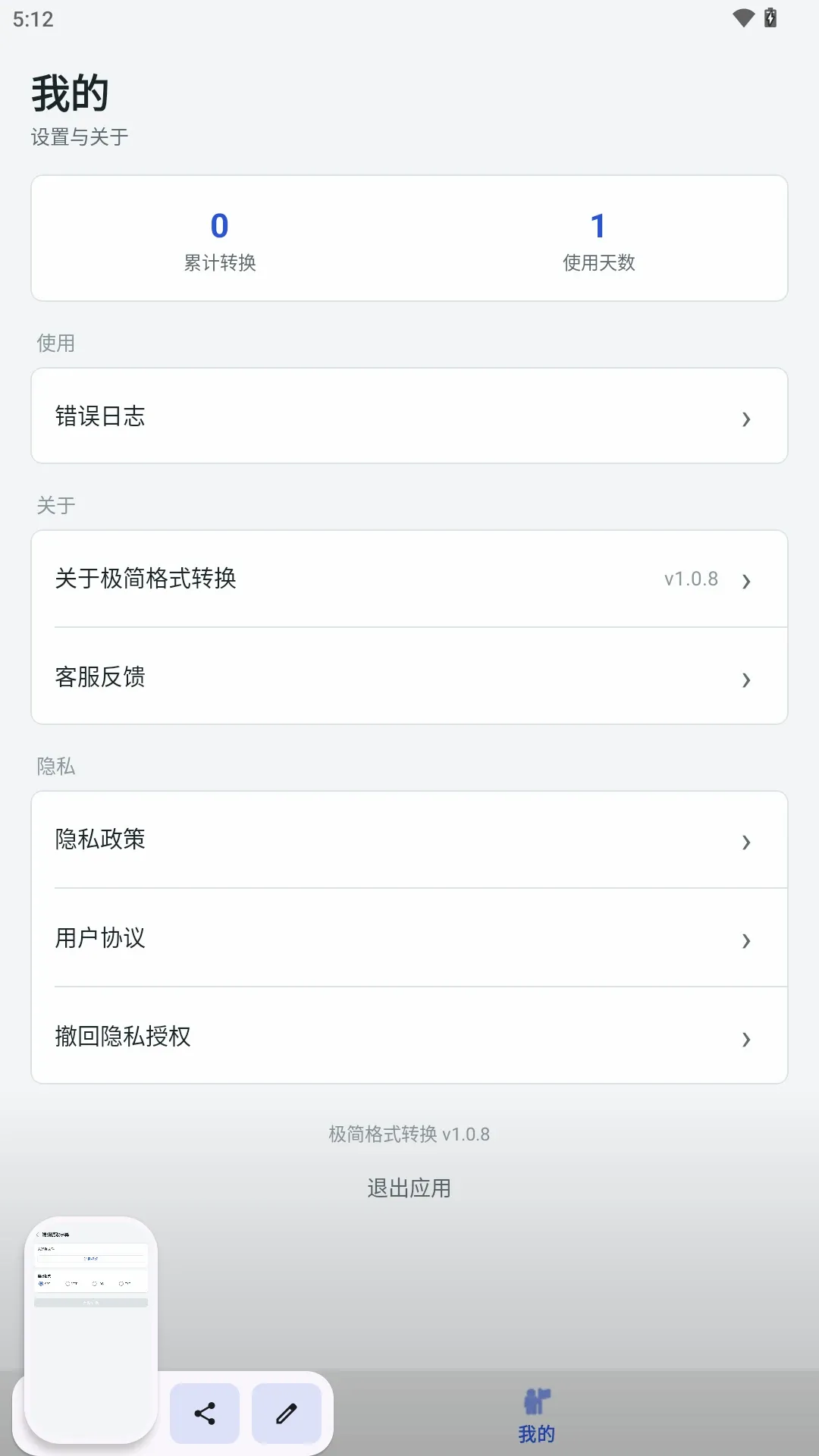Switch to the 我的 tab
Viewport: 819px width, 1456px height.
pos(537,1415)
